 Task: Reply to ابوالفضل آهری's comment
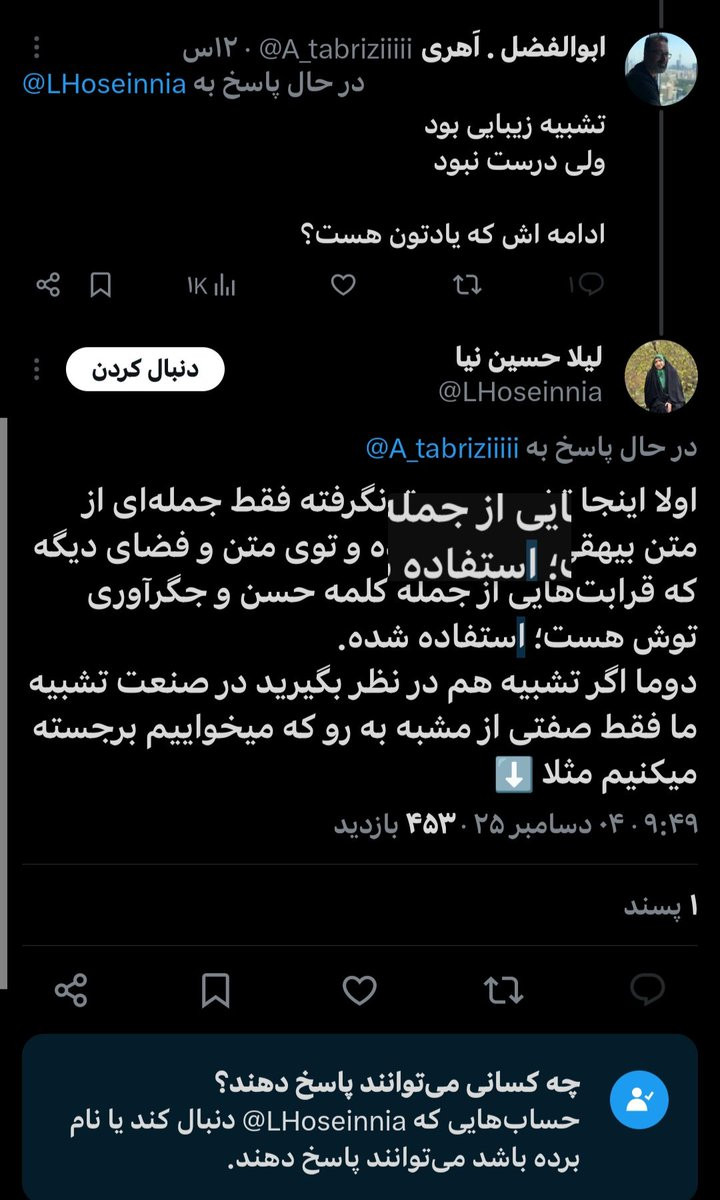(586, 286)
